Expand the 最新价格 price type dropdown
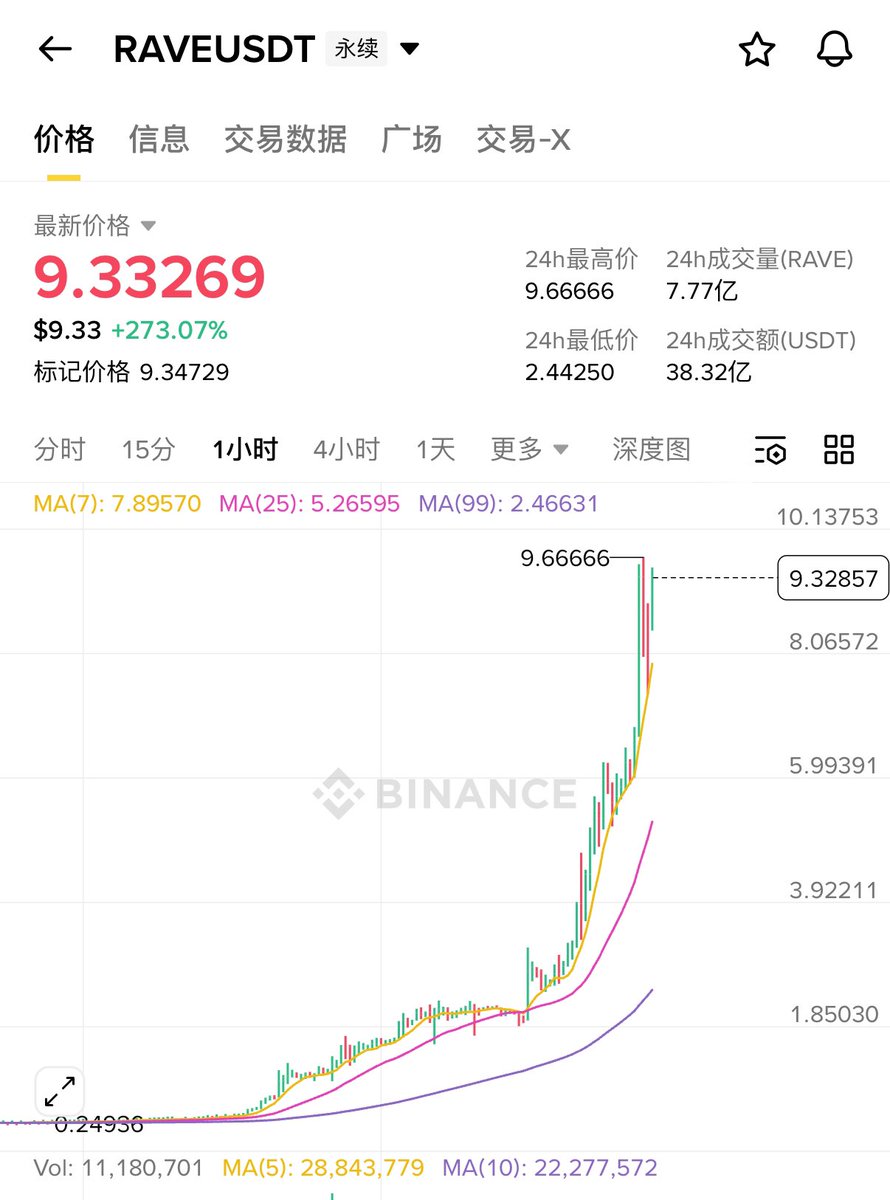 148,225
